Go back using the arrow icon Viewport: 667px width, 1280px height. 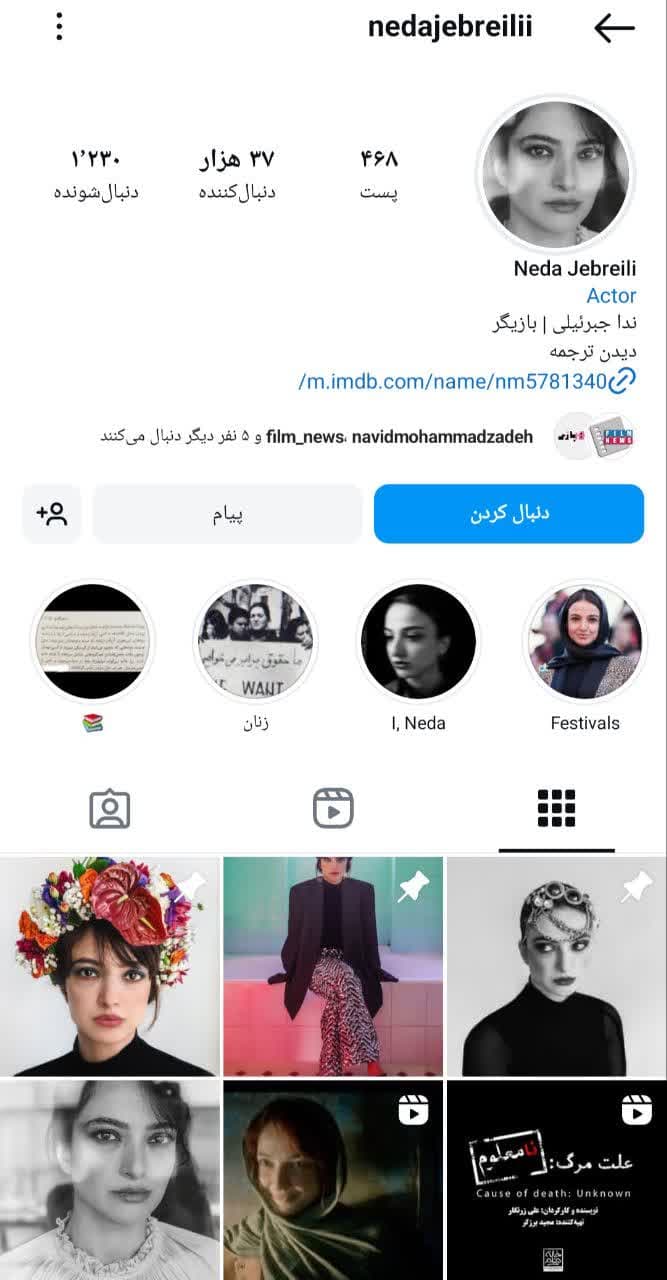pos(614,28)
